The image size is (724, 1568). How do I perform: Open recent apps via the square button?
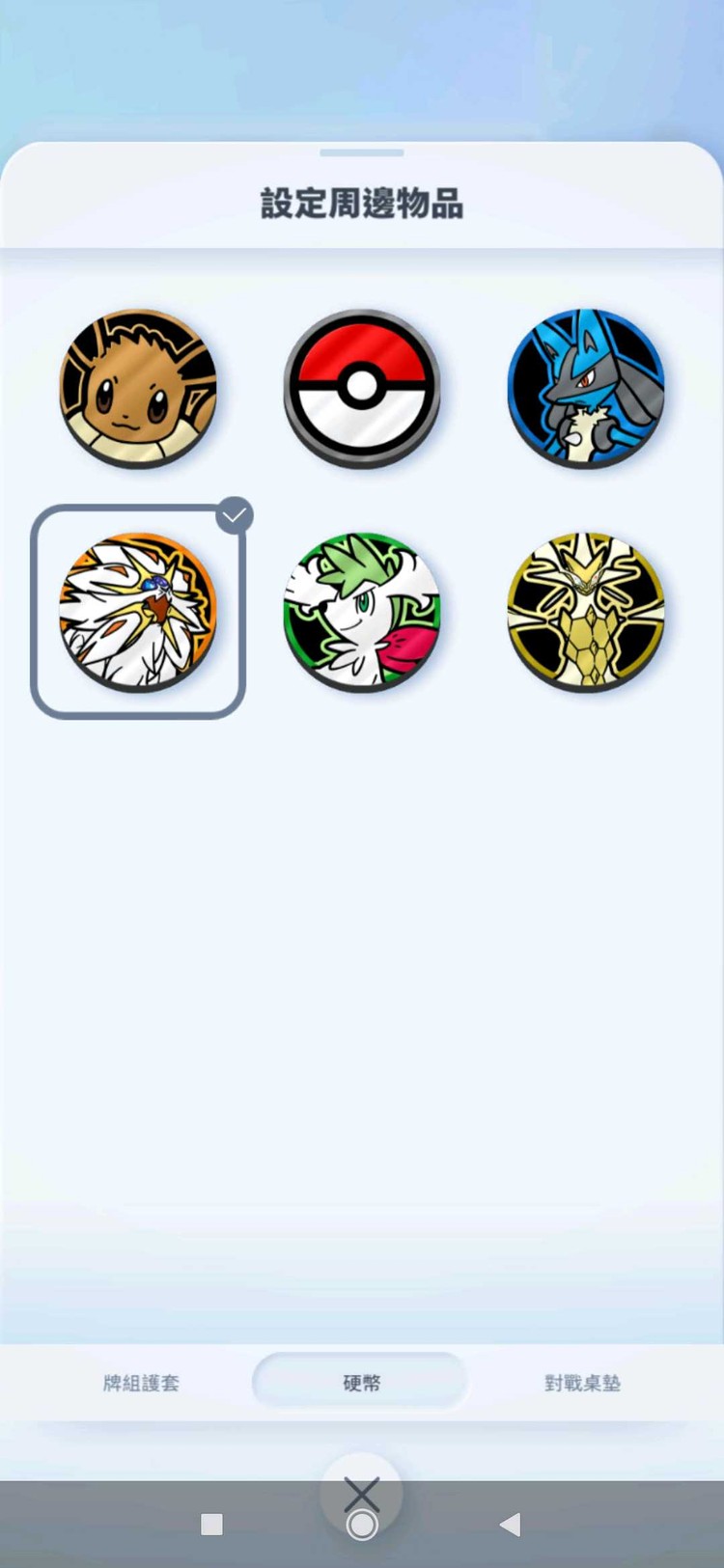(x=211, y=1525)
